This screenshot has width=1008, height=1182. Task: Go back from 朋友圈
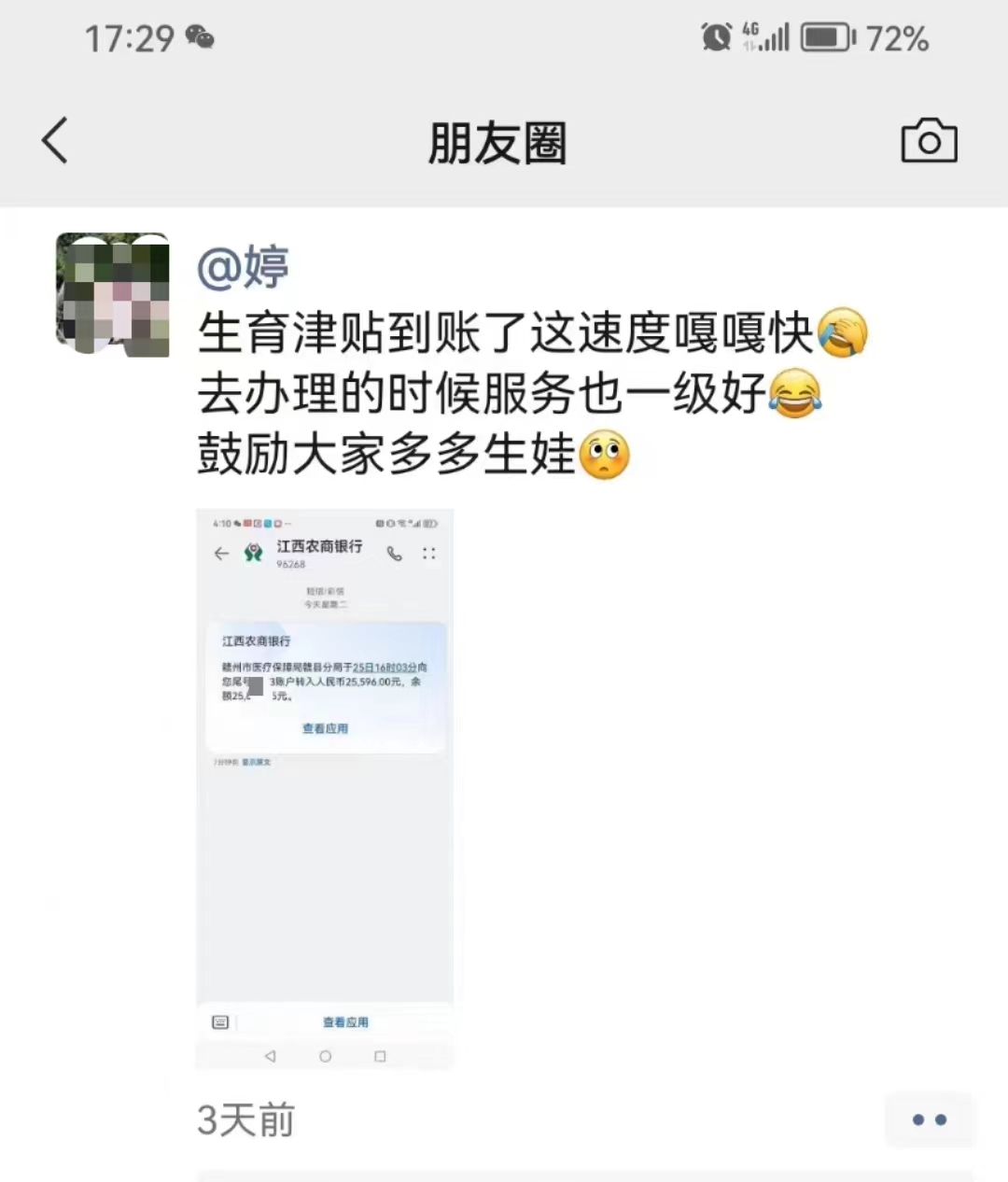coord(55,141)
